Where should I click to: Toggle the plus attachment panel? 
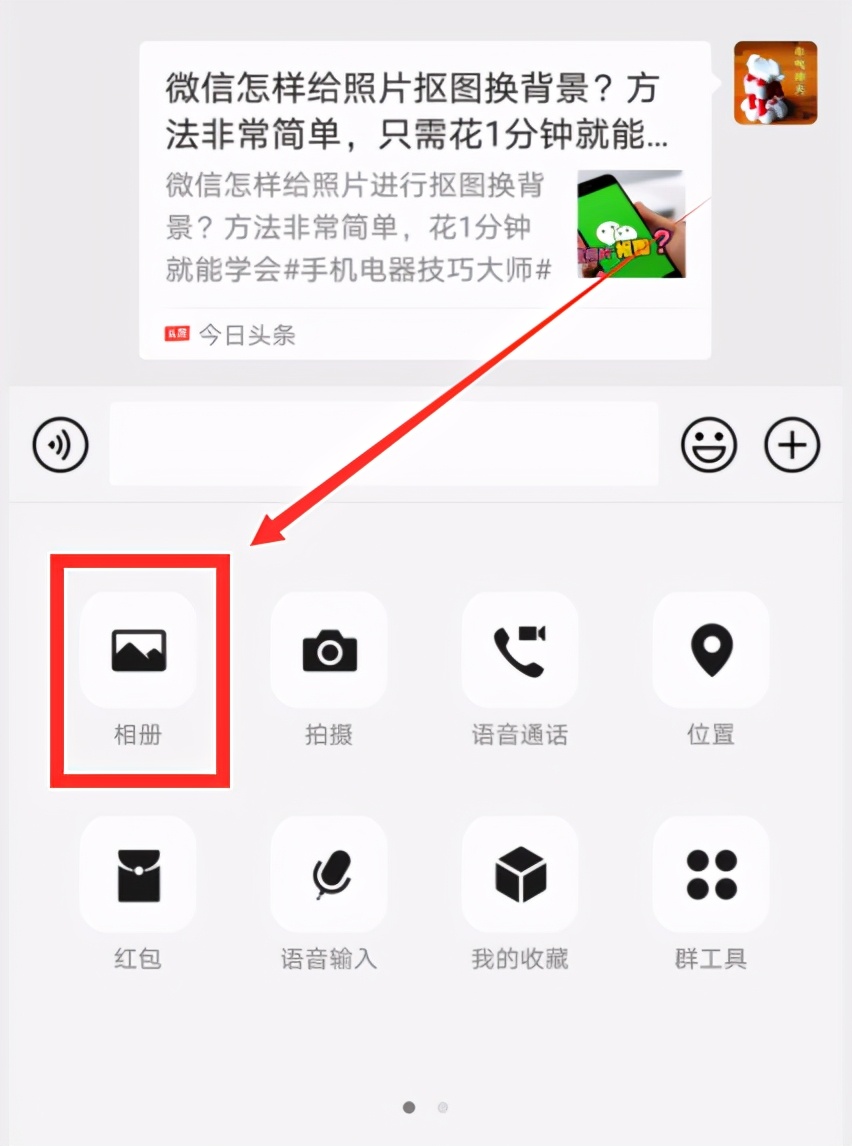coord(792,444)
